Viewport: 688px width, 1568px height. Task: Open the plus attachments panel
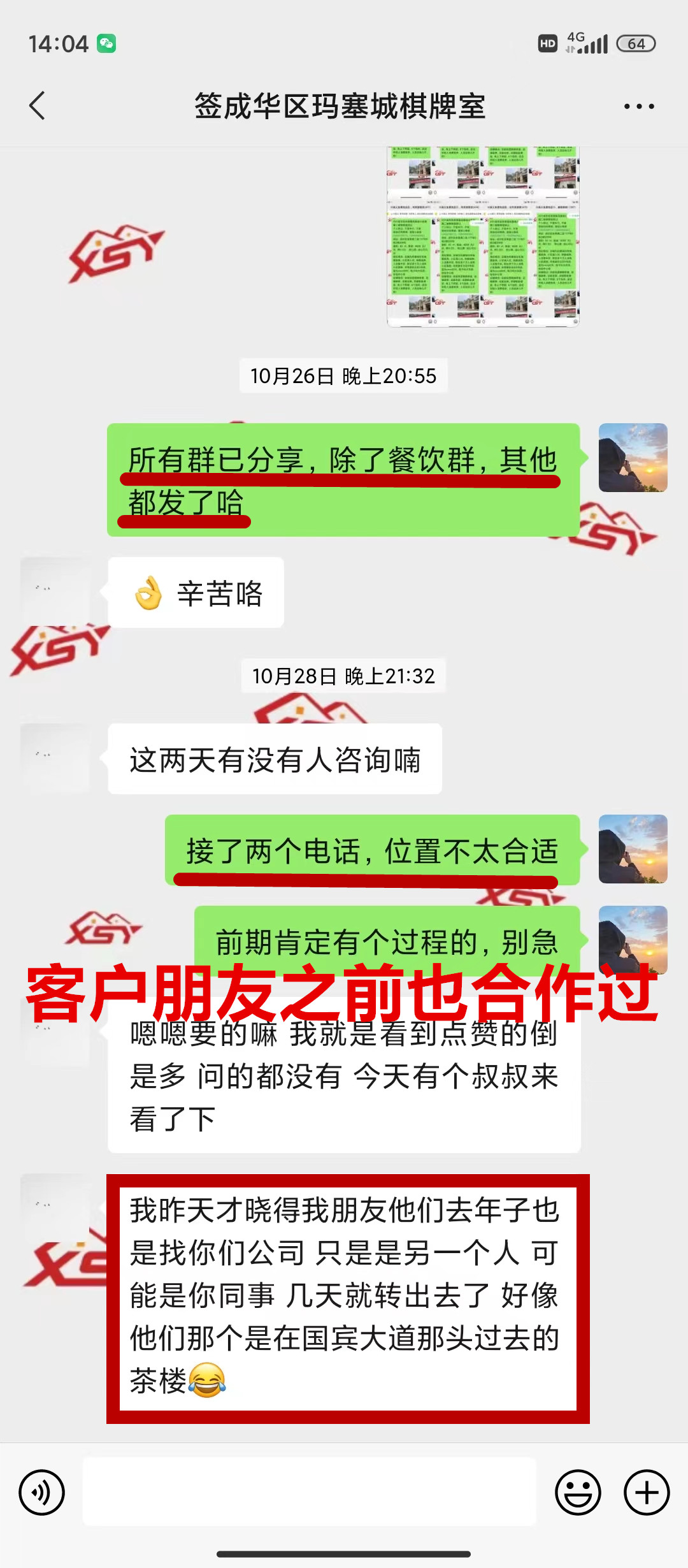pyautogui.click(x=647, y=1492)
